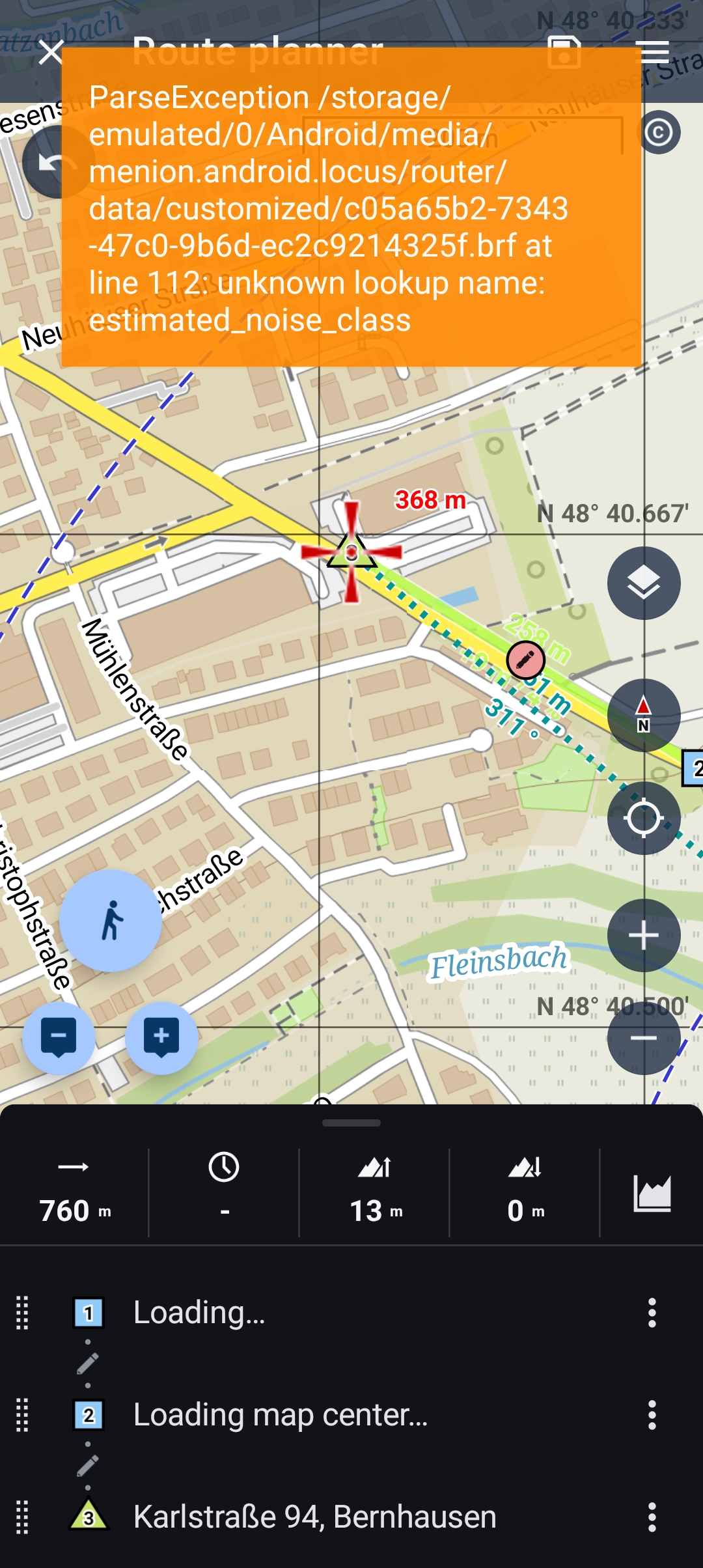Open the elevation chart
The width and height of the screenshot is (703, 1568).
point(652,1193)
